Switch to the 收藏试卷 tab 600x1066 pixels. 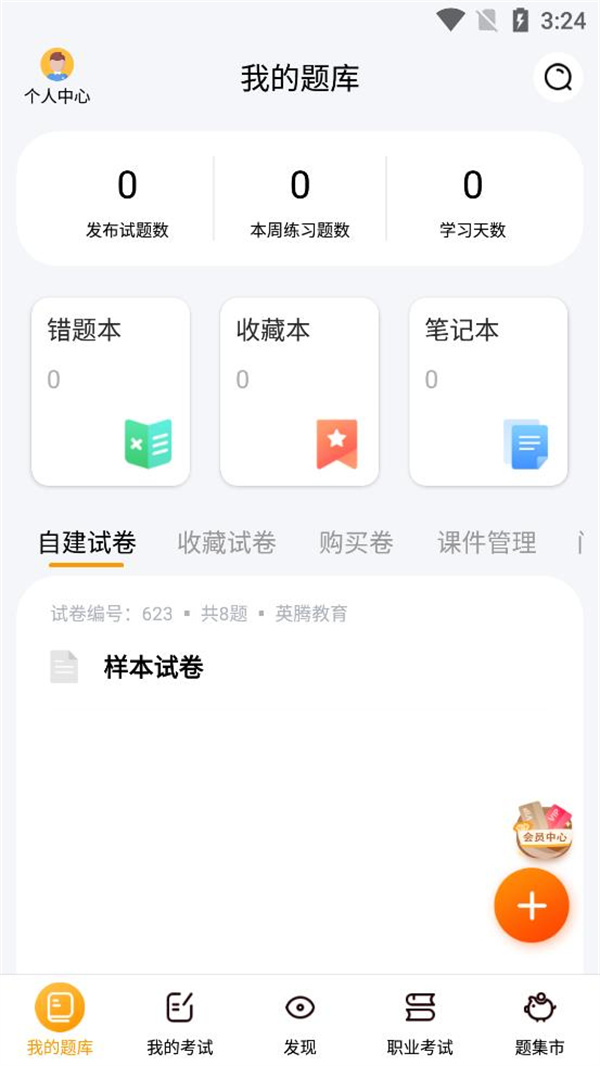(226, 543)
